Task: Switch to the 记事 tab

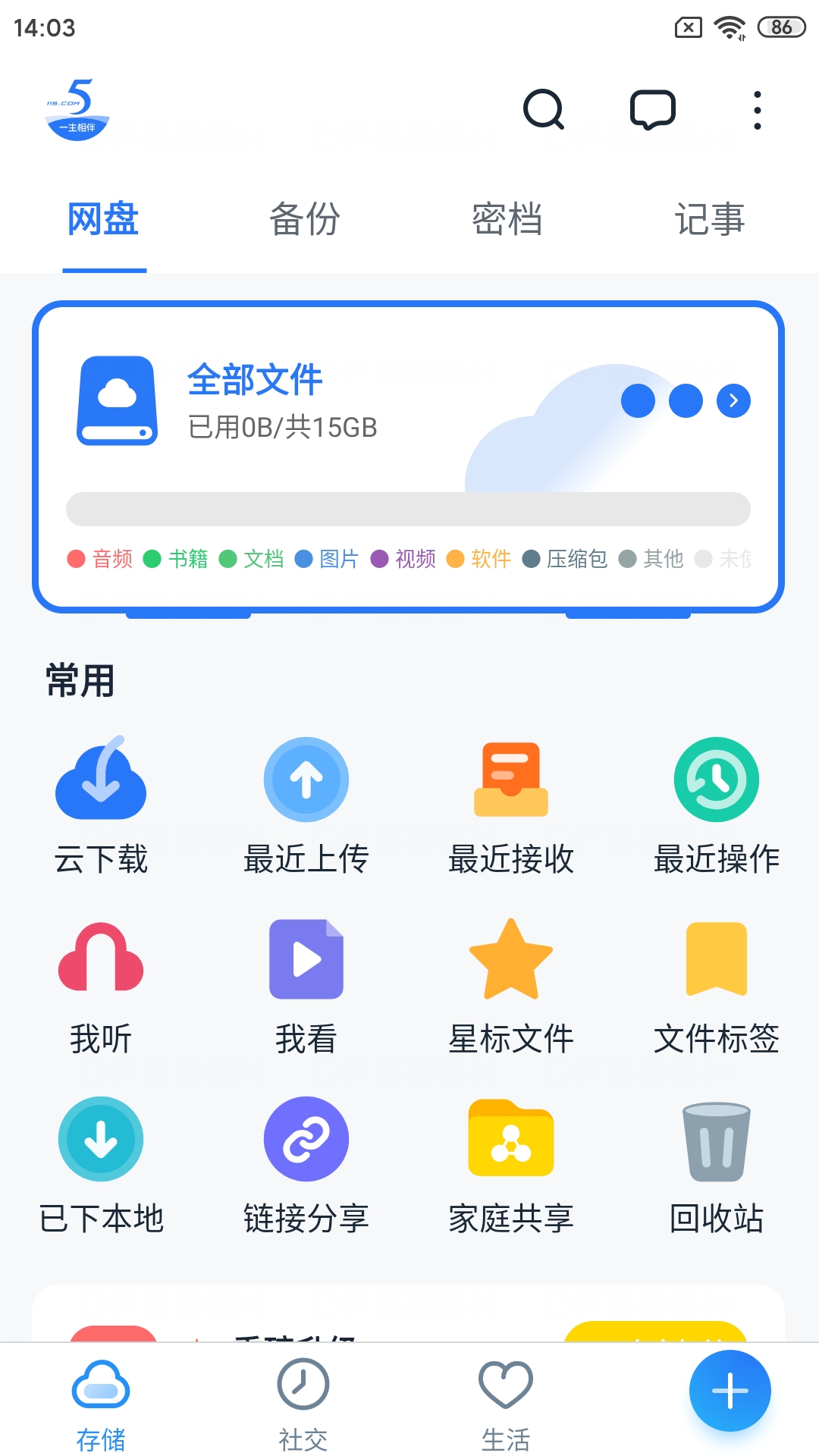Action: pos(710,220)
